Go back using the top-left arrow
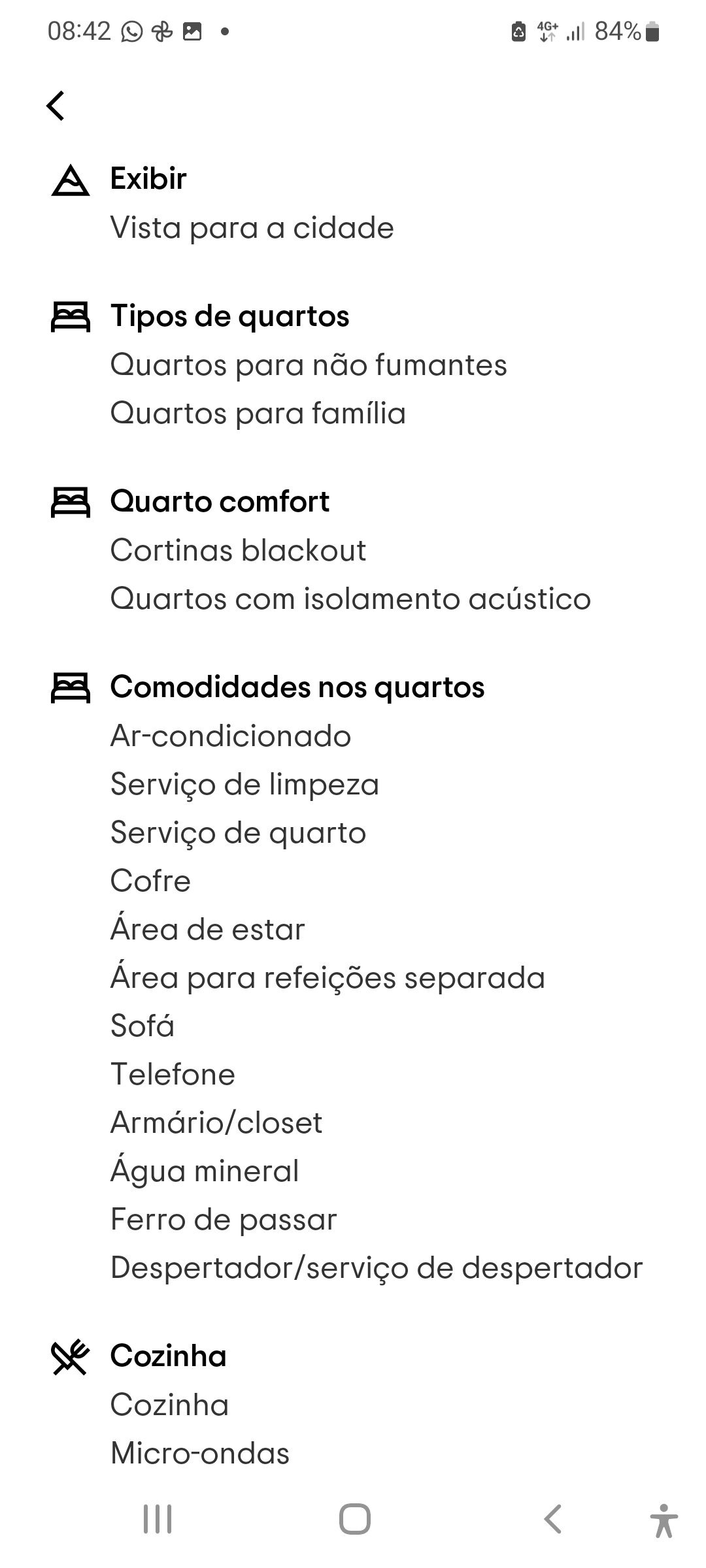The width and height of the screenshot is (706, 1568). pos(56,105)
